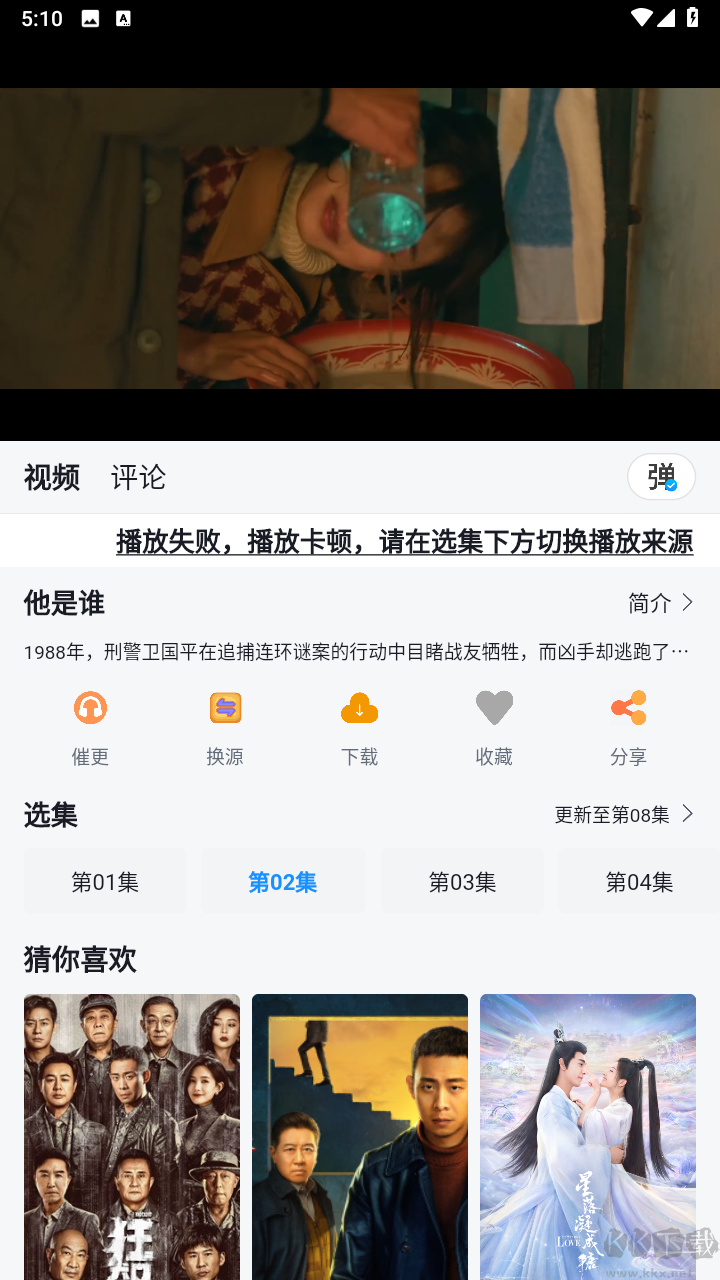The width and height of the screenshot is (720, 1280).
Task: Tap the Wi-Fi icon in the status bar
Action: 641,17
